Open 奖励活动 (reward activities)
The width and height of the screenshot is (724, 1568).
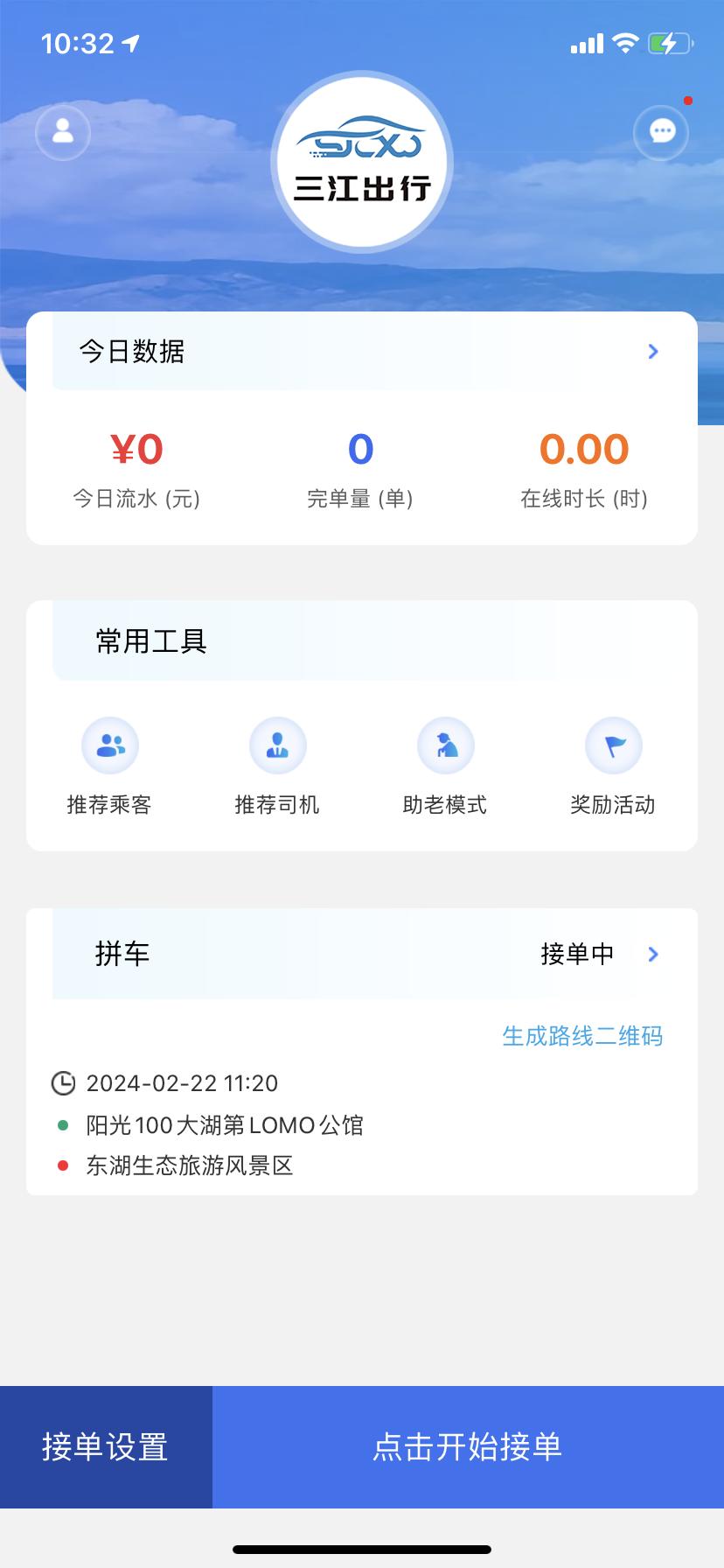click(x=614, y=745)
